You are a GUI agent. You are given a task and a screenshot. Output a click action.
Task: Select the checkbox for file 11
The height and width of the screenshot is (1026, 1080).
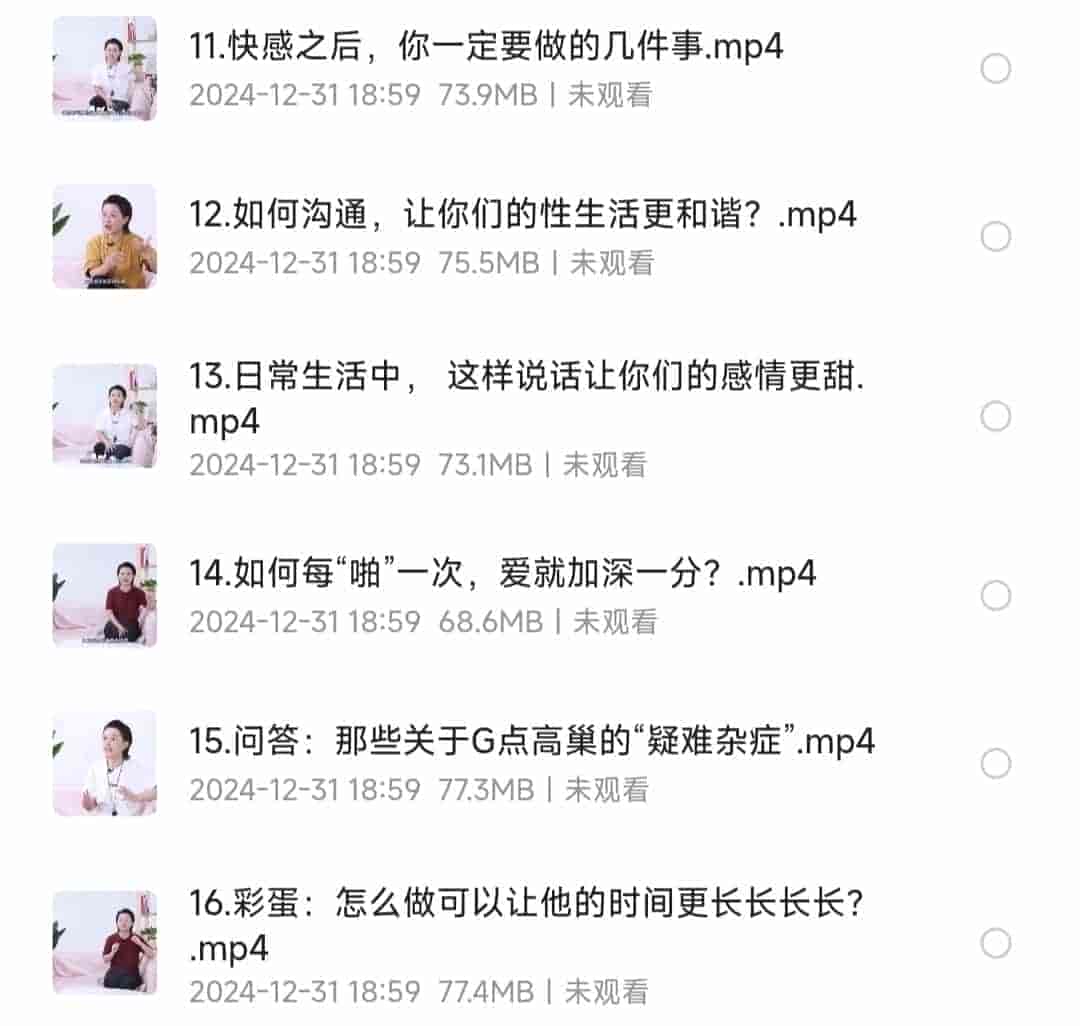click(x=995, y=69)
